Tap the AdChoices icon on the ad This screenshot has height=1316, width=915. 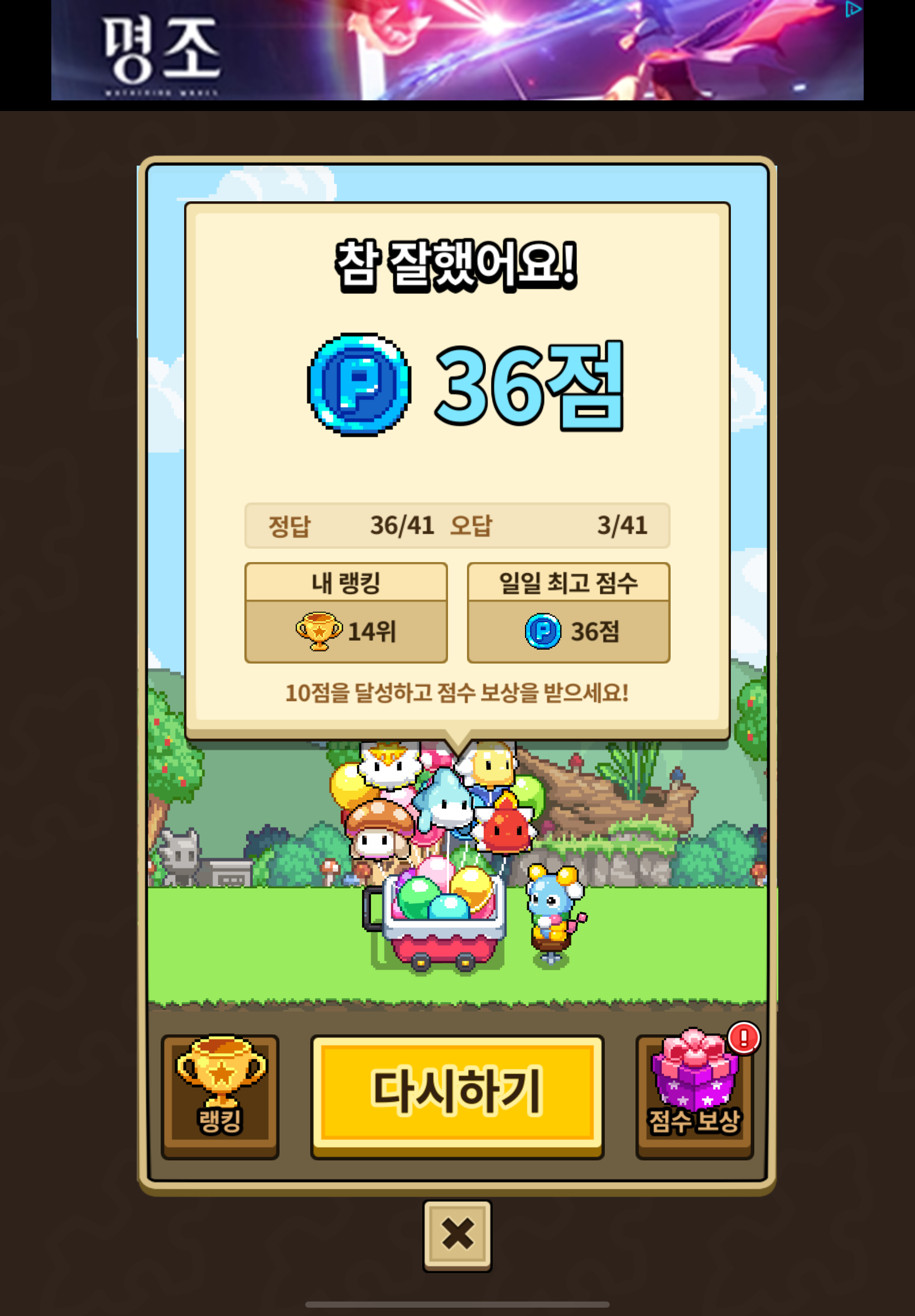tap(853, 9)
